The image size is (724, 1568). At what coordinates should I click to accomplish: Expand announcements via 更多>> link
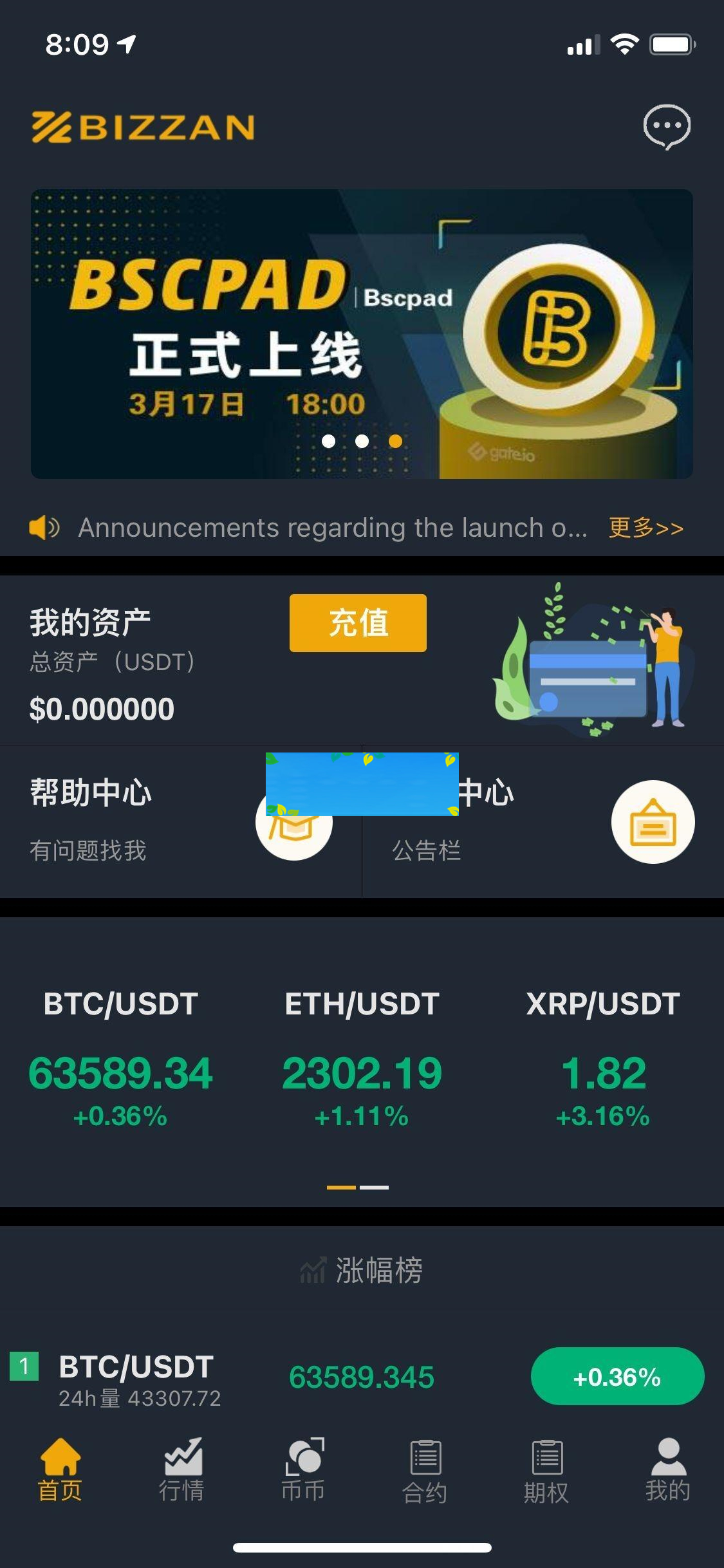(645, 527)
